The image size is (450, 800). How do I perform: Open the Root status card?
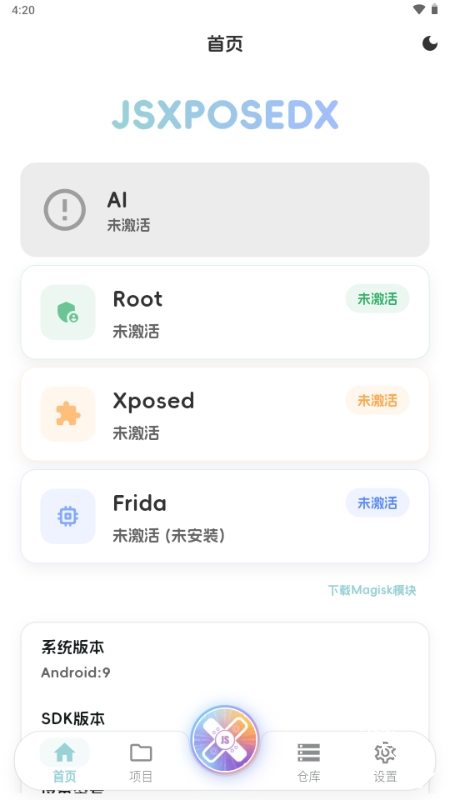click(224, 312)
